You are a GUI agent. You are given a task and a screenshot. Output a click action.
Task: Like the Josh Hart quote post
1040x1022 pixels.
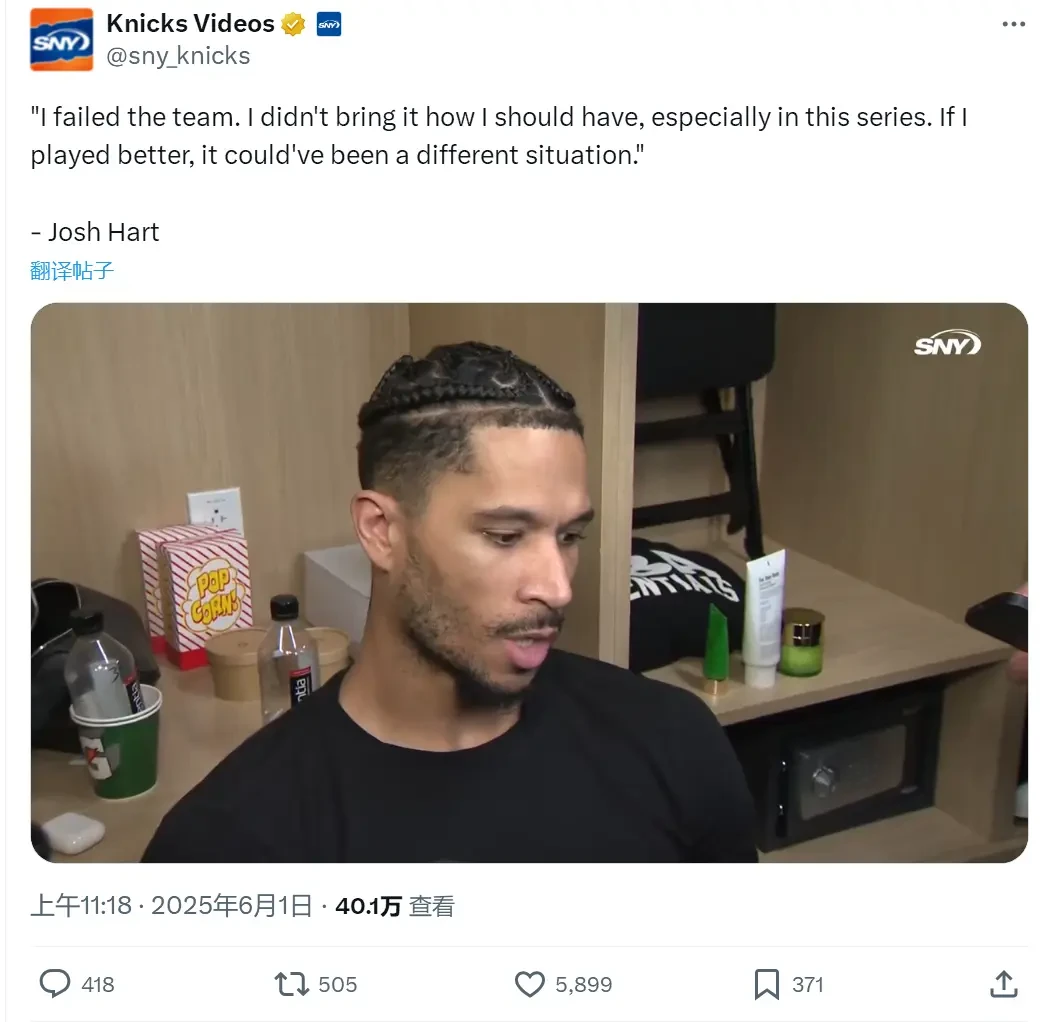[530, 984]
